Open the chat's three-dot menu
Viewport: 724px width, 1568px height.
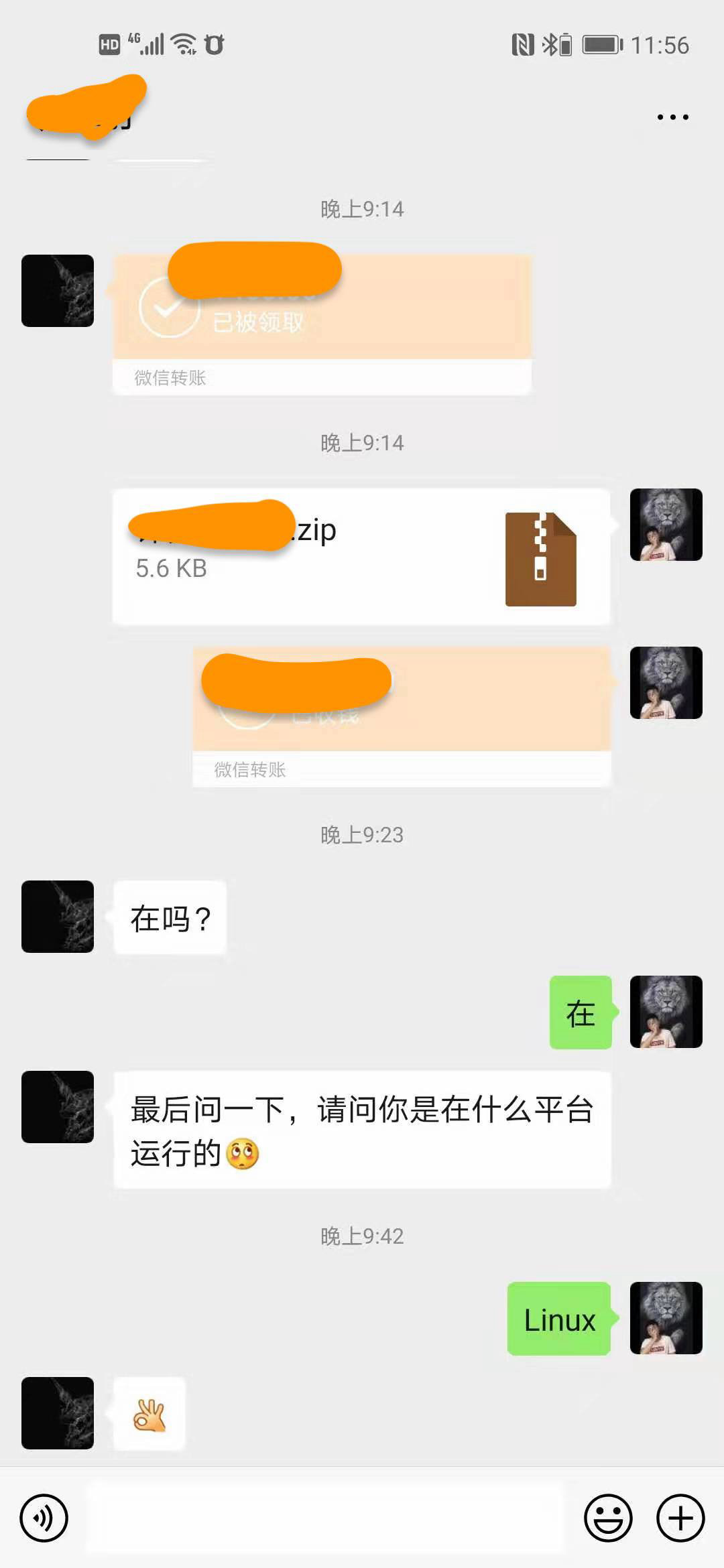(x=672, y=117)
